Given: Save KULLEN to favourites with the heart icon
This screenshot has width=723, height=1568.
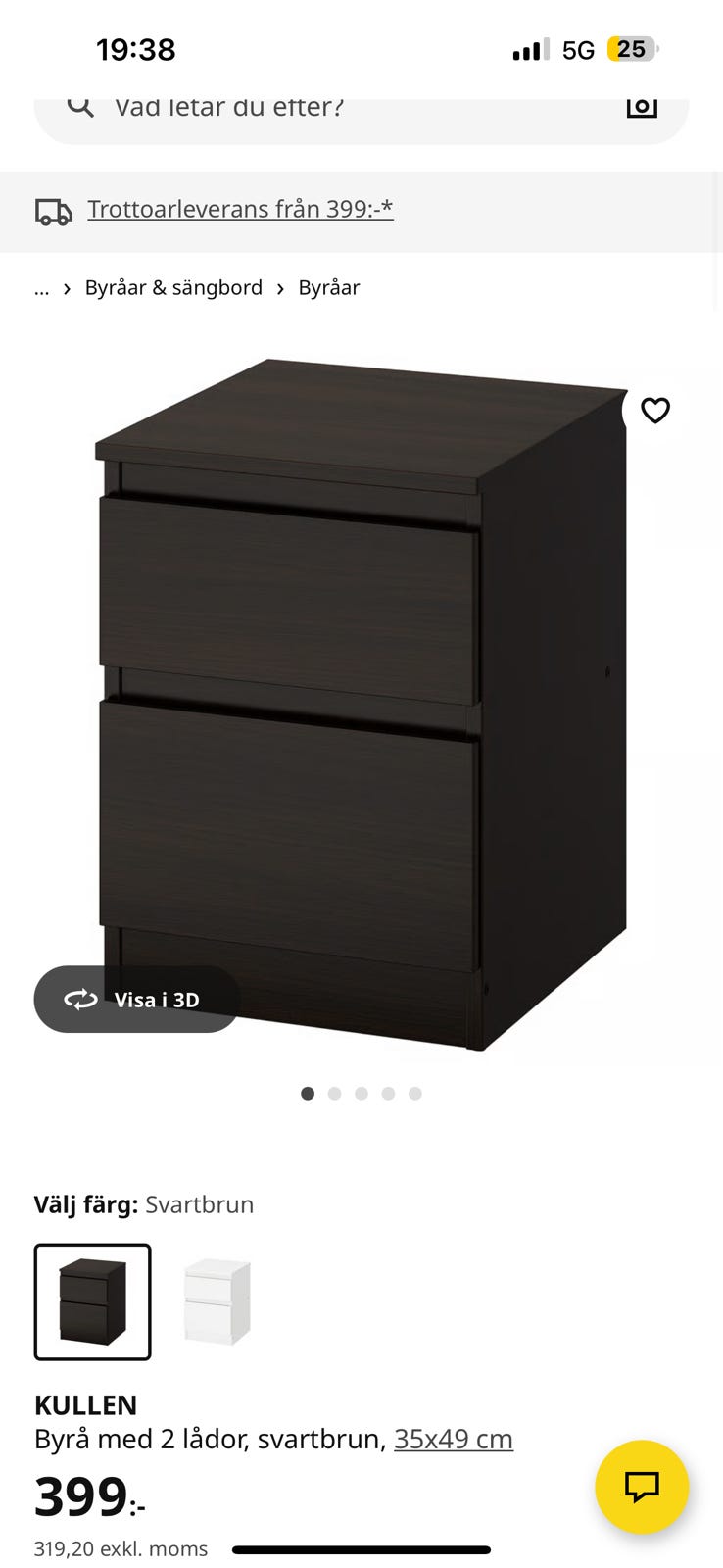Looking at the screenshot, I should pyautogui.click(x=654, y=411).
